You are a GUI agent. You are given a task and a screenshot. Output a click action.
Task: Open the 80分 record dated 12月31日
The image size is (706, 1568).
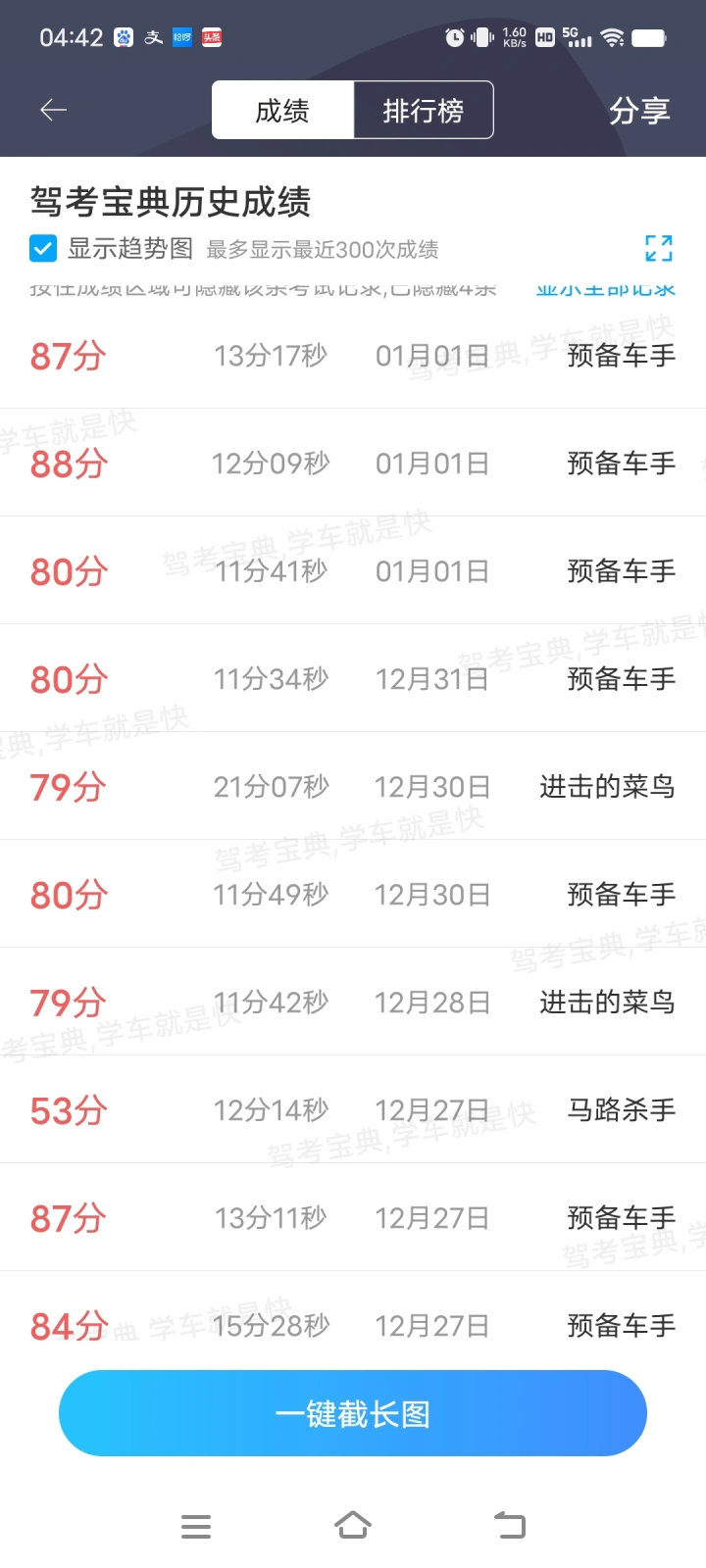[x=353, y=678]
